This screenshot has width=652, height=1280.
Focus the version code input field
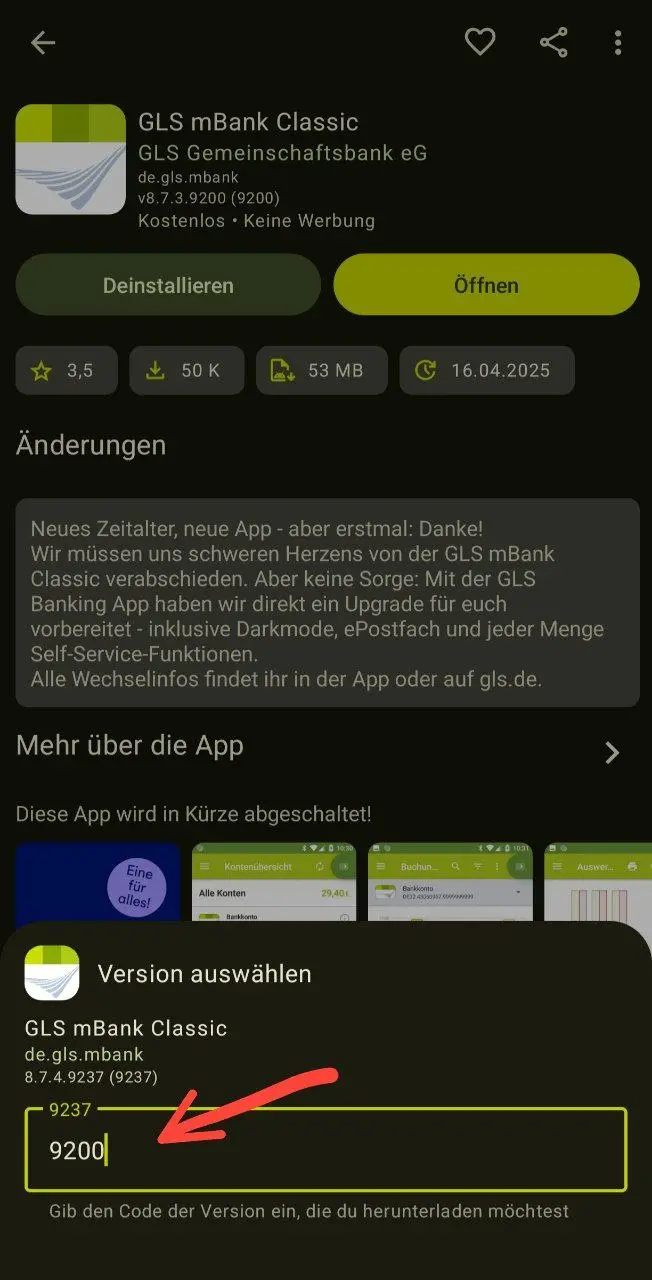point(326,1149)
